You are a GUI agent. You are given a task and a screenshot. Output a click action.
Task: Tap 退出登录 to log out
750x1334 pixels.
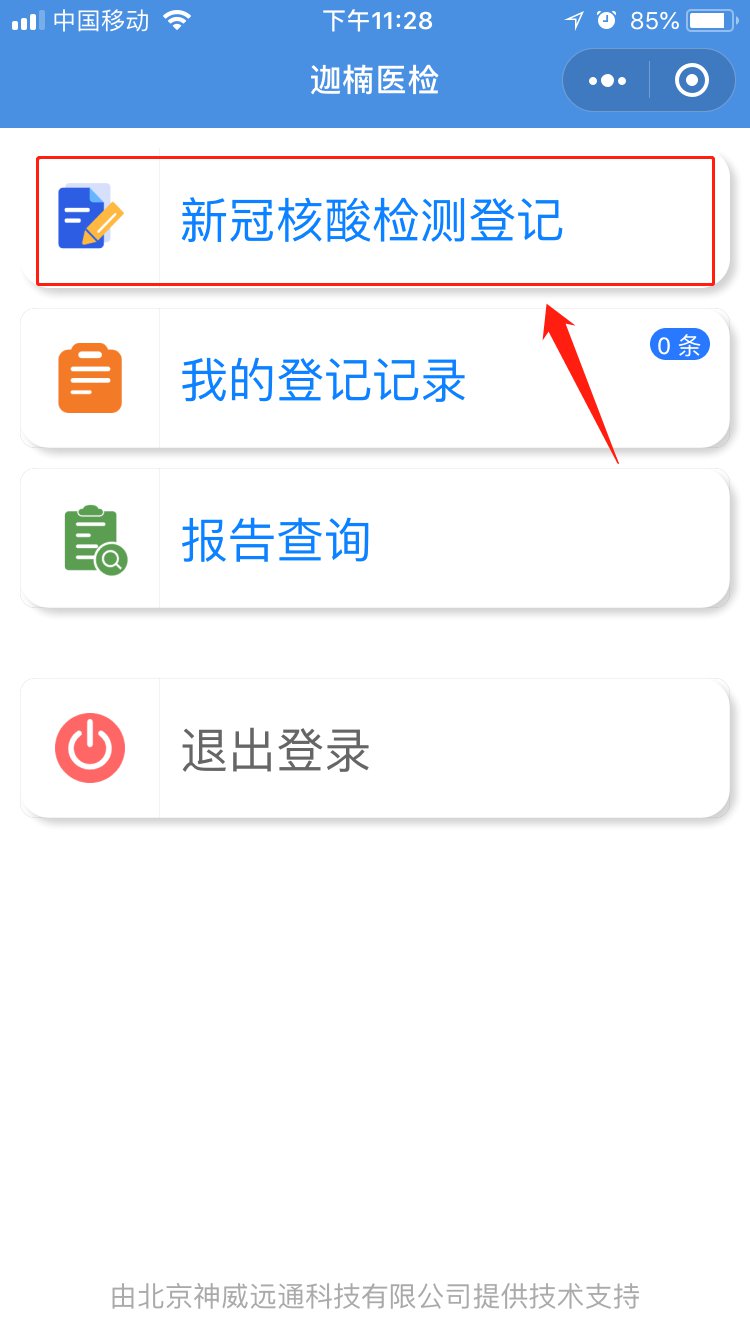(x=375, y=749)
